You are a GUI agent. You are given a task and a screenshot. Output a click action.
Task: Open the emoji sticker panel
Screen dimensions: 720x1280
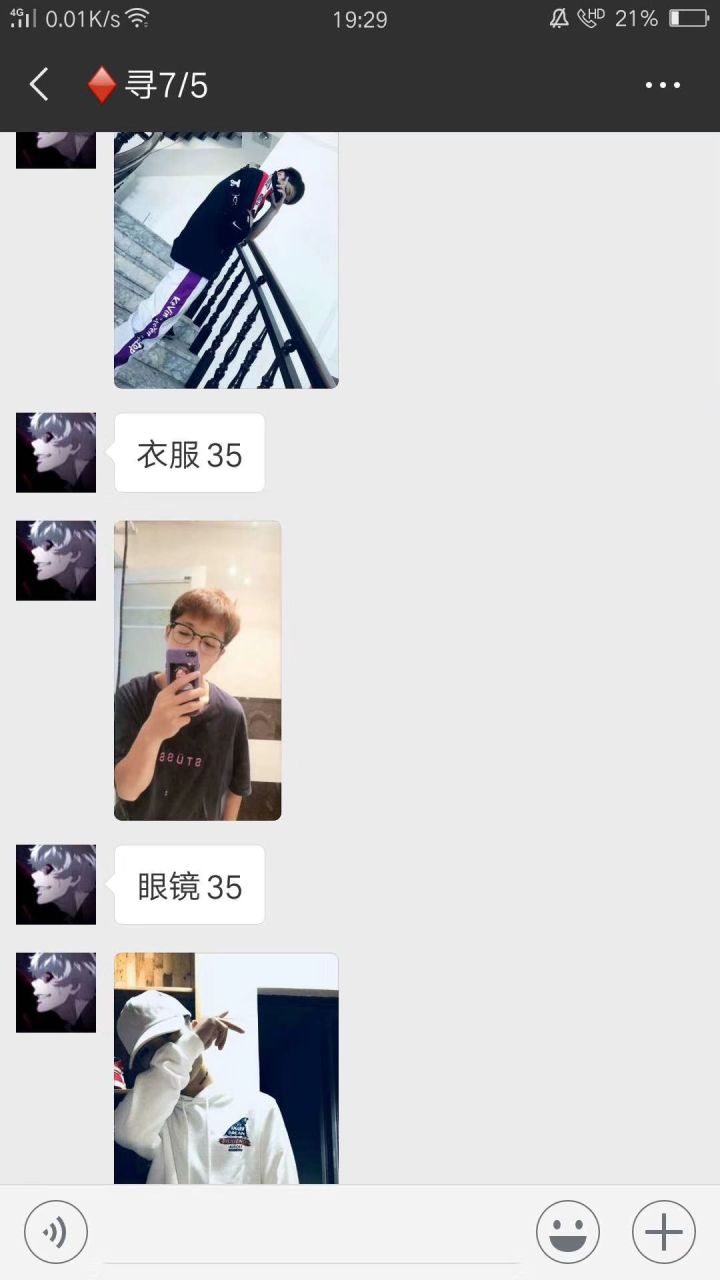click(567, 1232)
